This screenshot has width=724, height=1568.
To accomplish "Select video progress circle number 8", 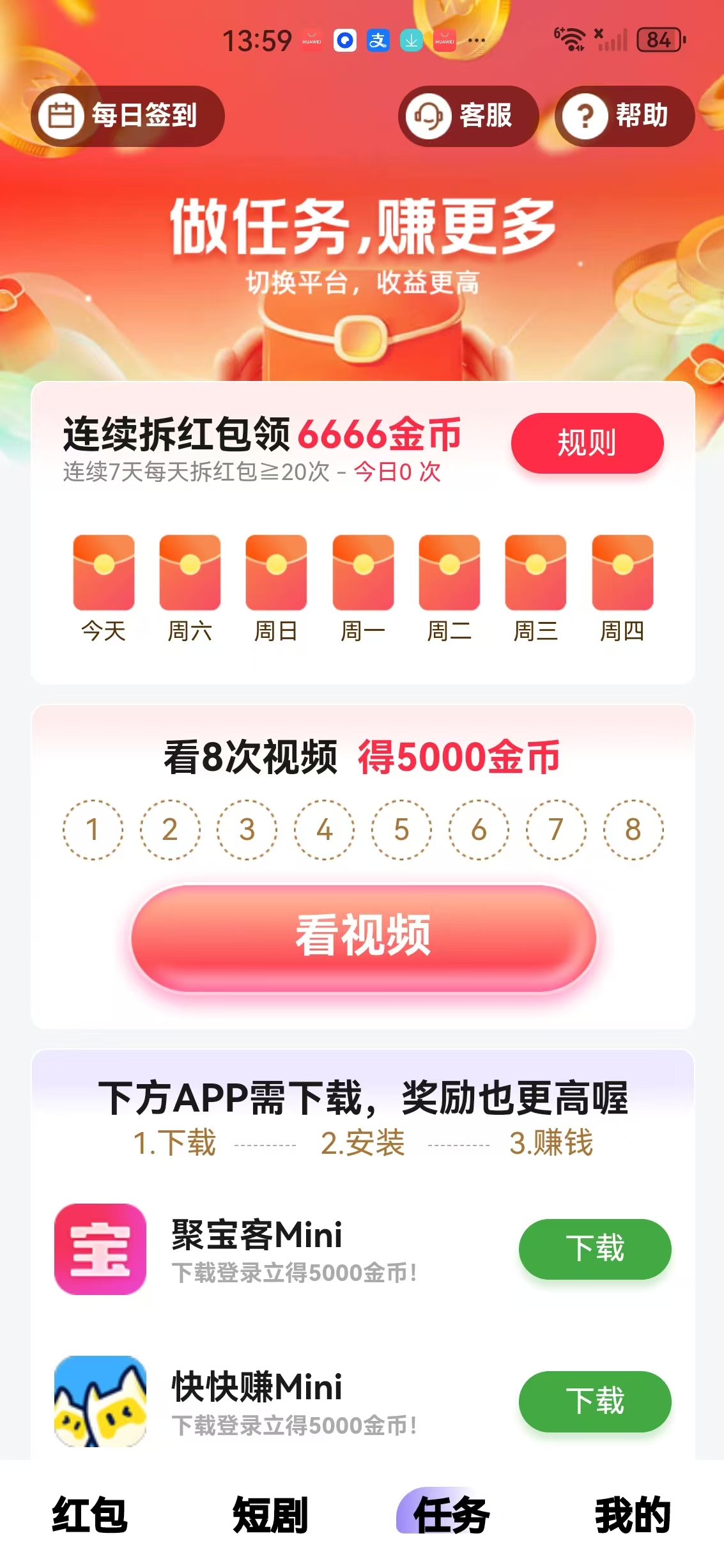I will pyautogui.click(x=632, y=830).
